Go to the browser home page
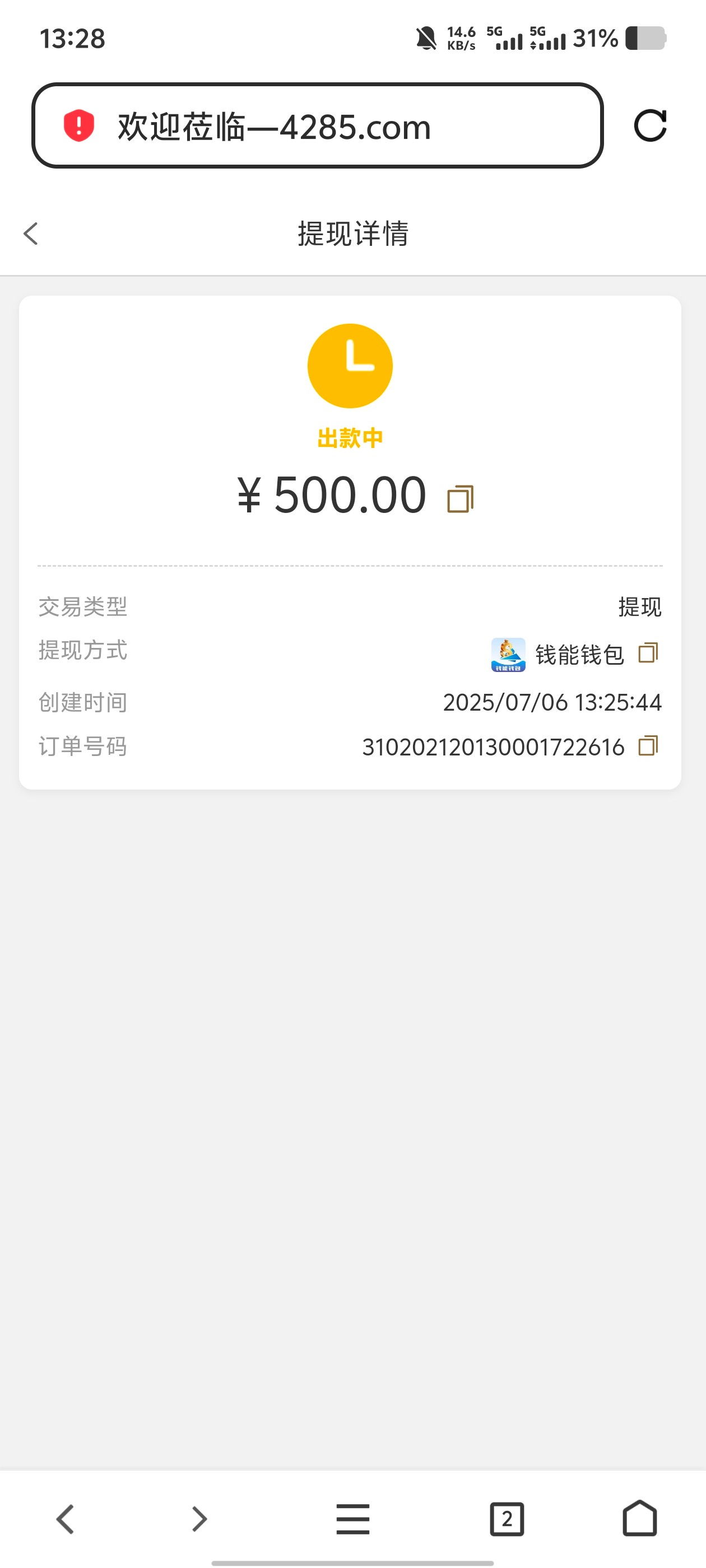Image resolution: width=706 pixels, height=1568 pixels. (640, 1519)
